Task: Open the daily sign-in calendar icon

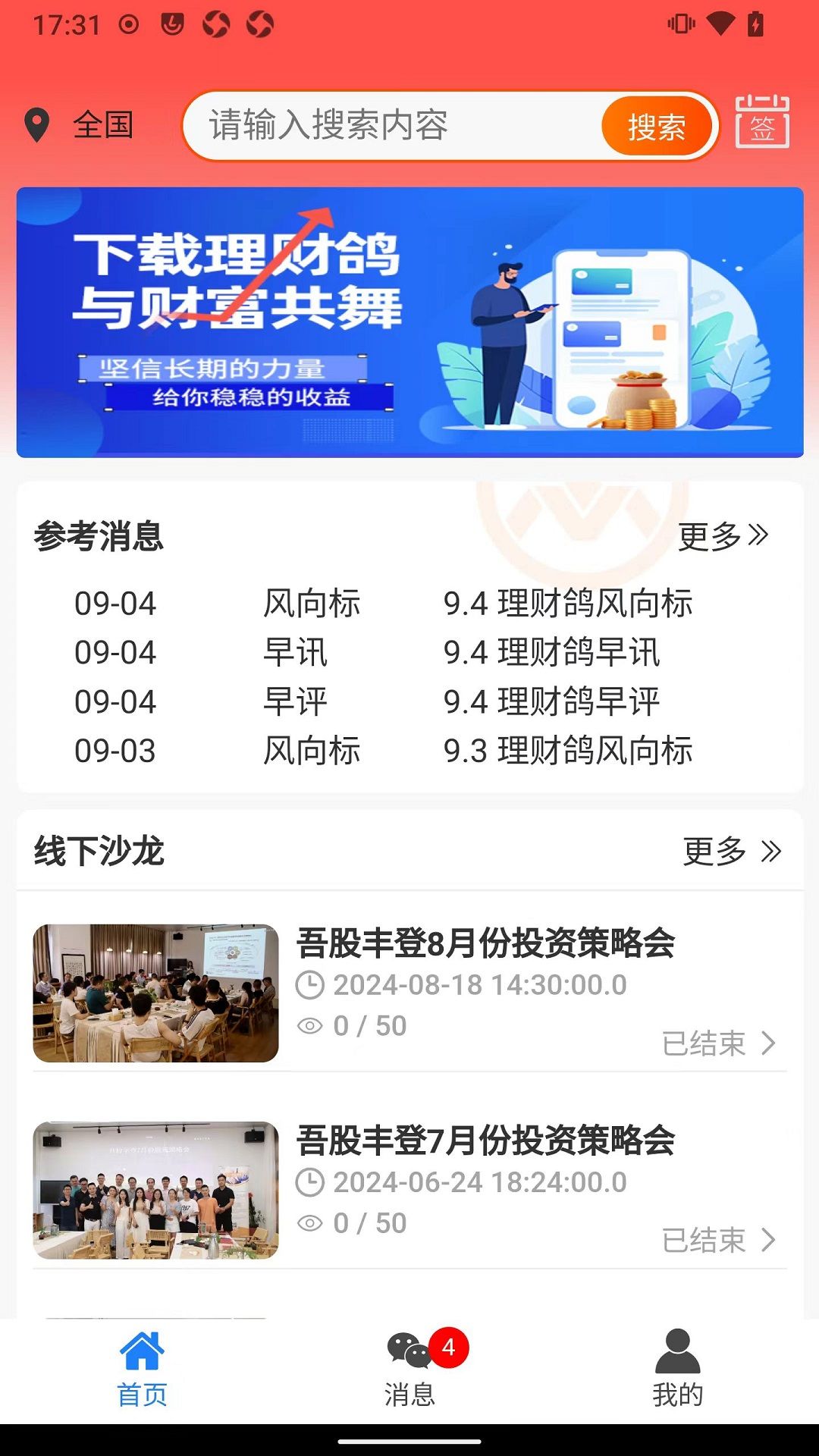Action: coord(762,123)
